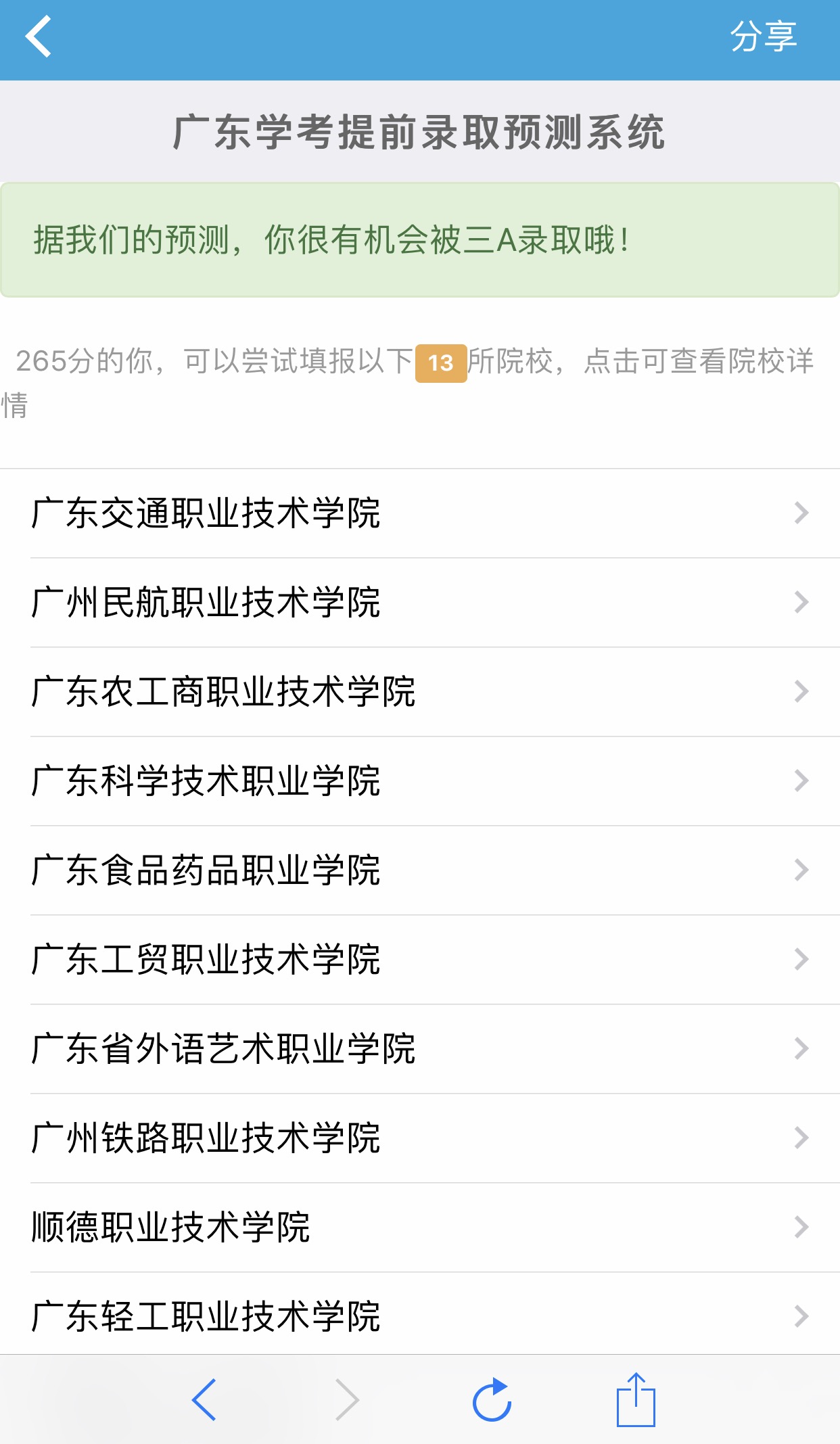Go back using the top-left arrow

tap(39, 37)
